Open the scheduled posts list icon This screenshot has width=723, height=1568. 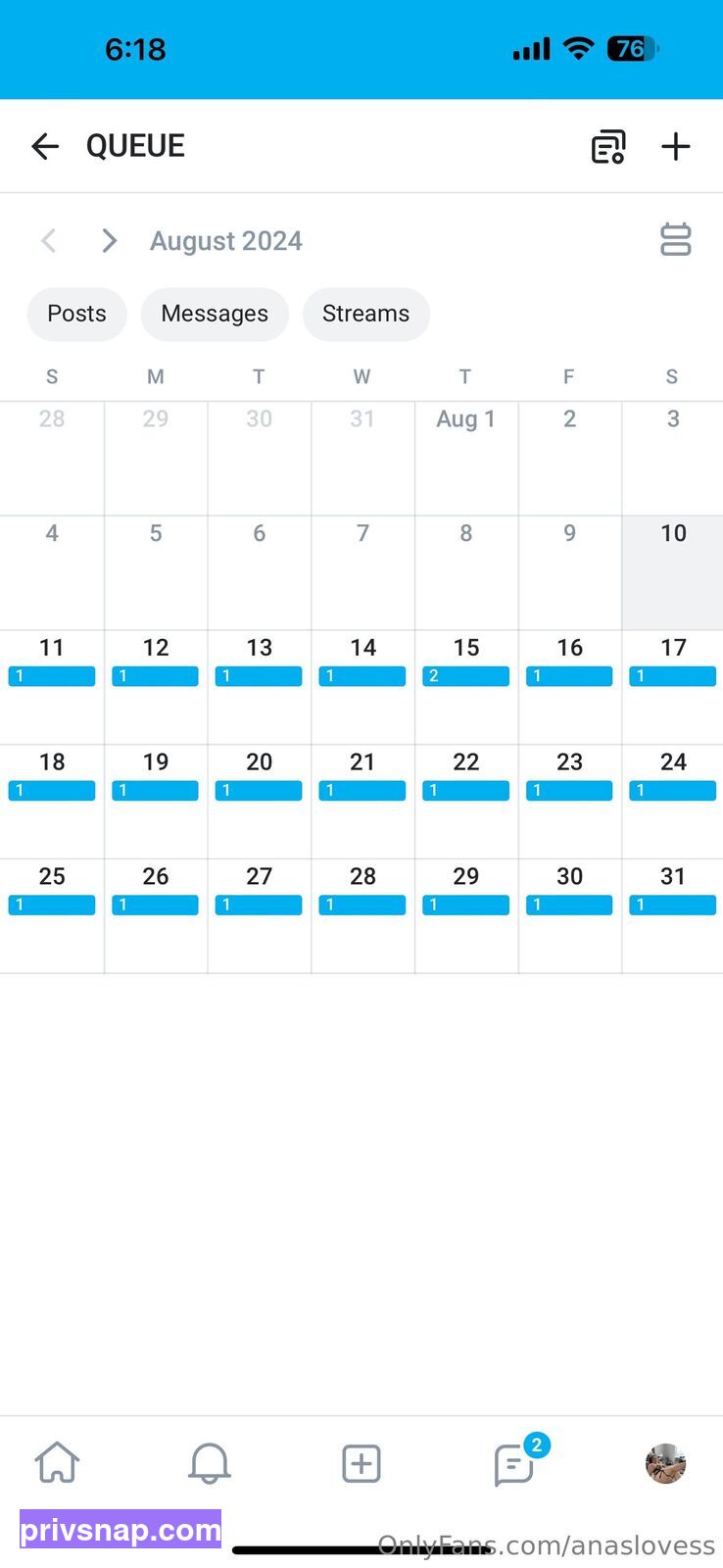[x=608, y=147]
